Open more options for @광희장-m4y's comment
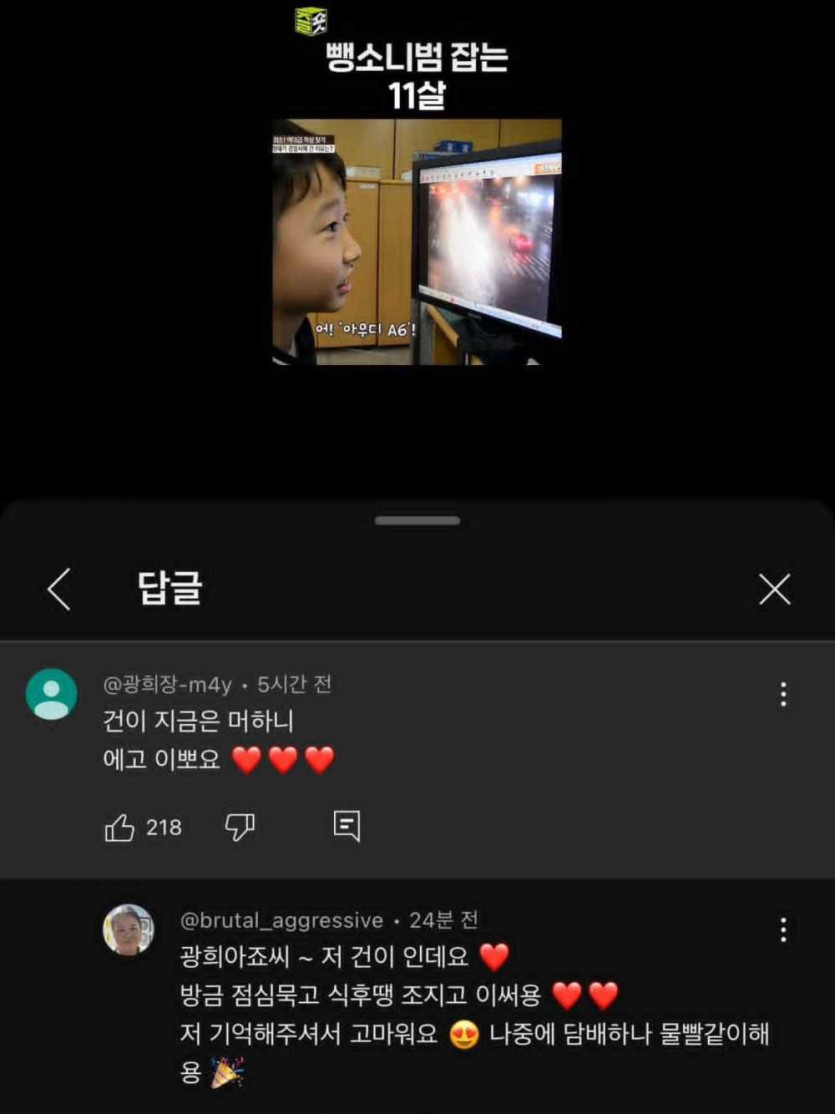The image size is (835, 1114). [x=783, y=694]
